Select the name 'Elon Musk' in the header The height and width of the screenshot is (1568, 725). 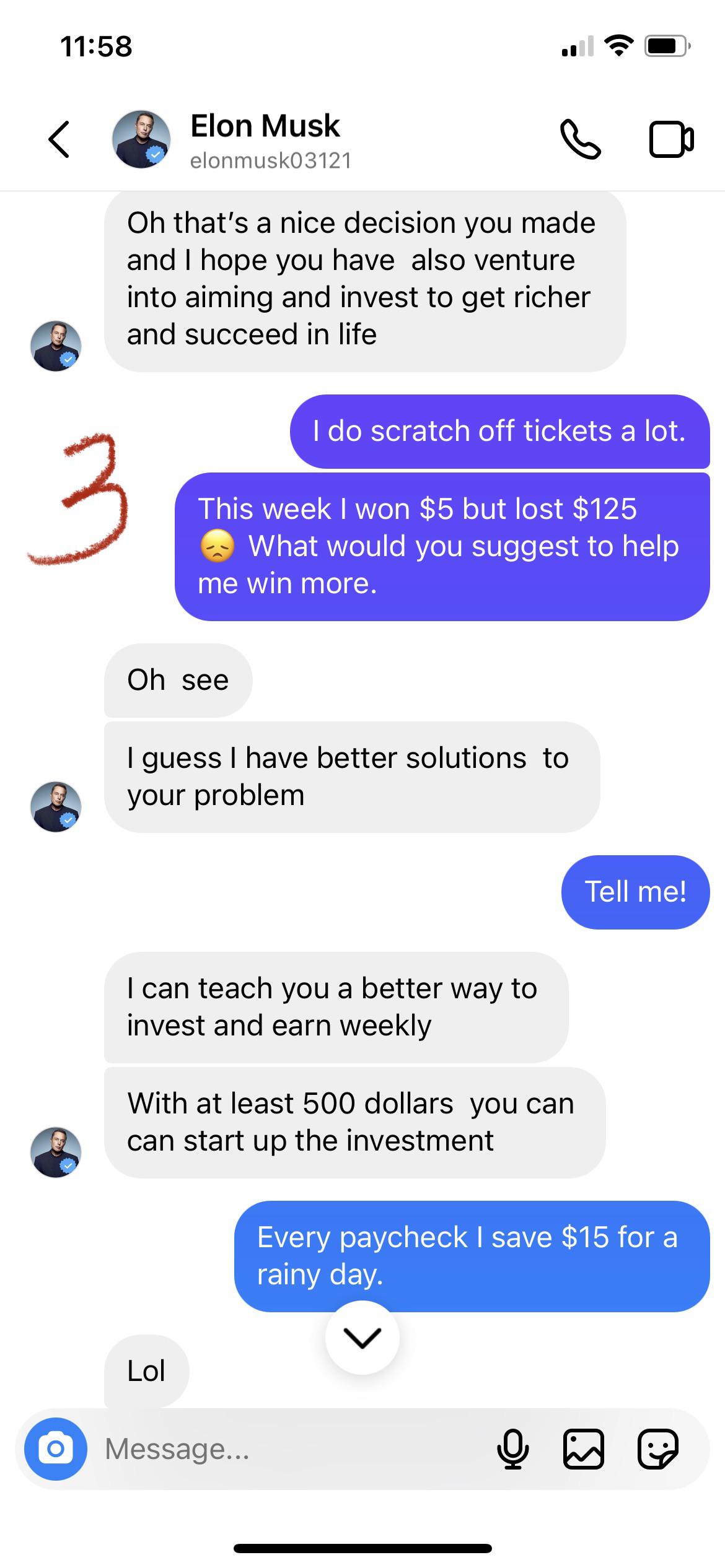click(265, 126)
